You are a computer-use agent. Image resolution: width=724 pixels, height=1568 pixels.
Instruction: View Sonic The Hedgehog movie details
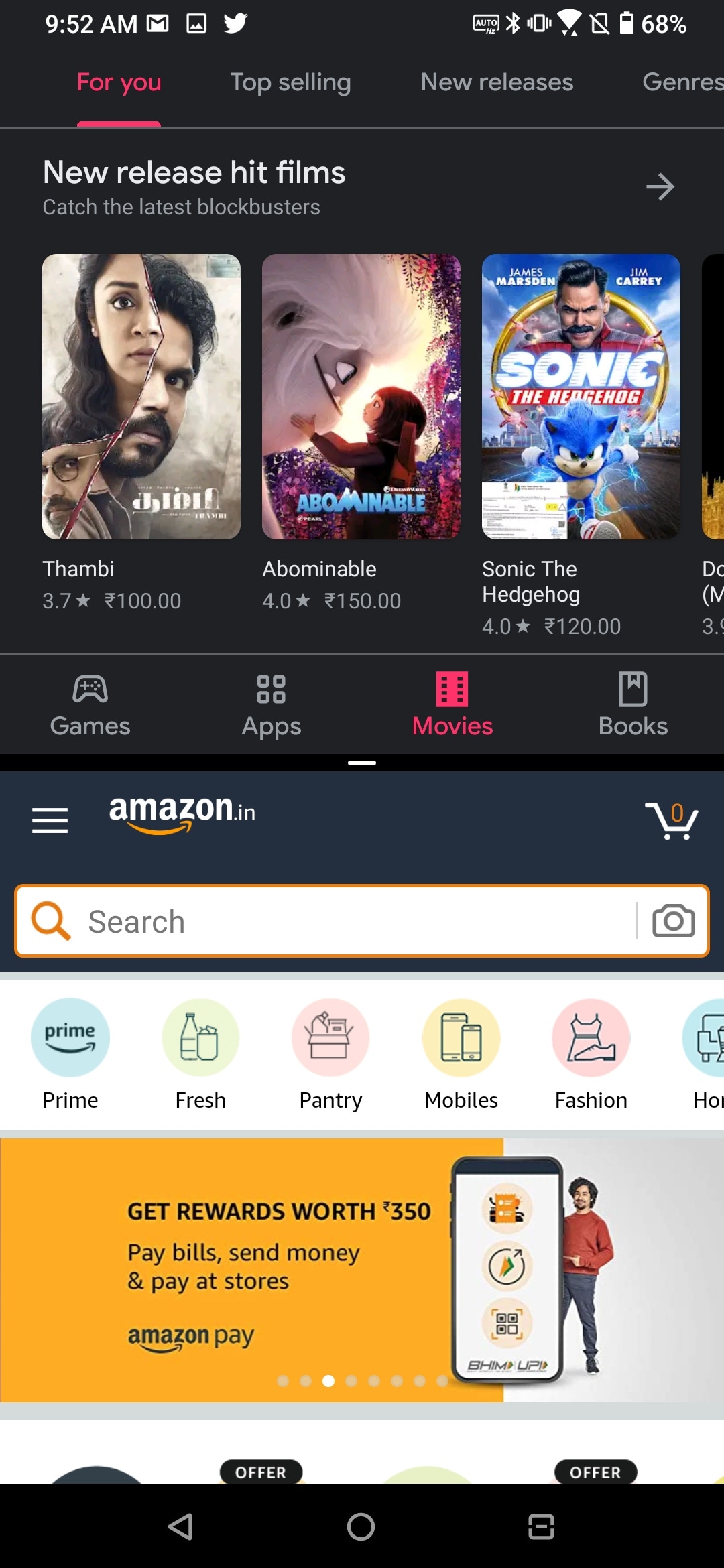[581, 446]
